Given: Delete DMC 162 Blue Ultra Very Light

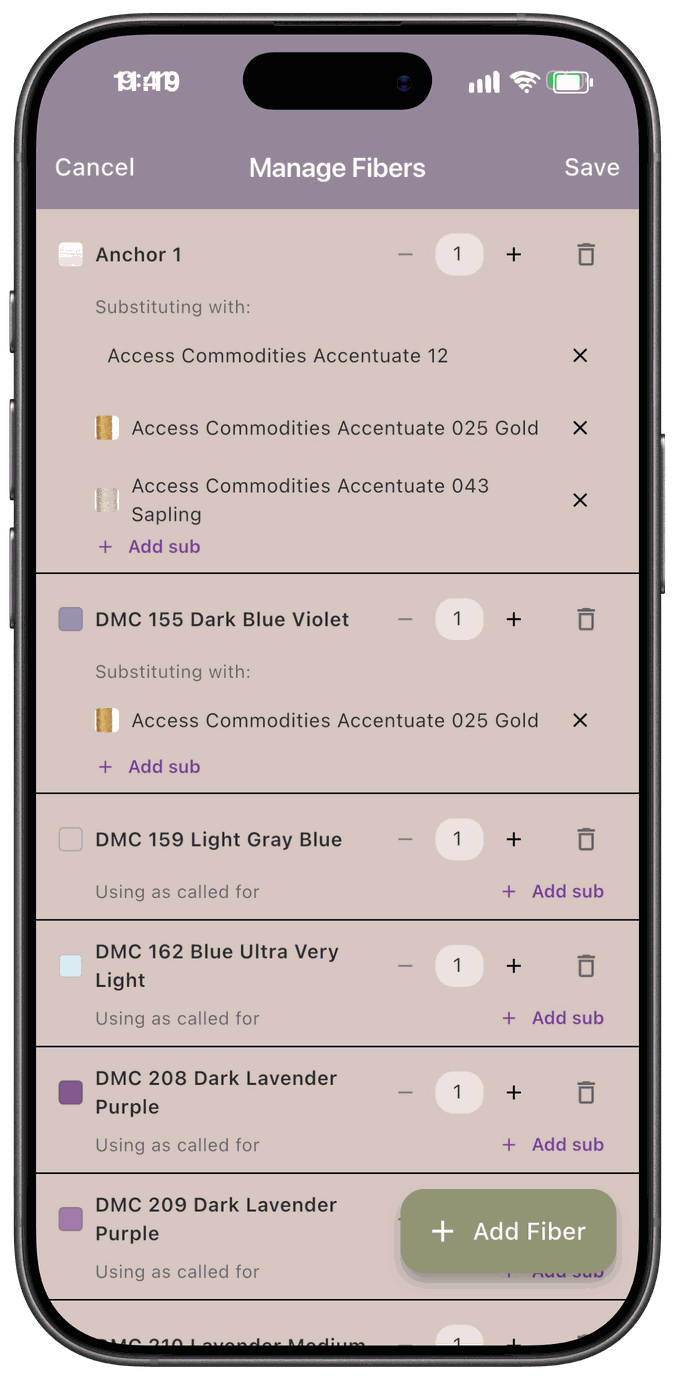Looking at the screenshot, I should tap(586, 966).
